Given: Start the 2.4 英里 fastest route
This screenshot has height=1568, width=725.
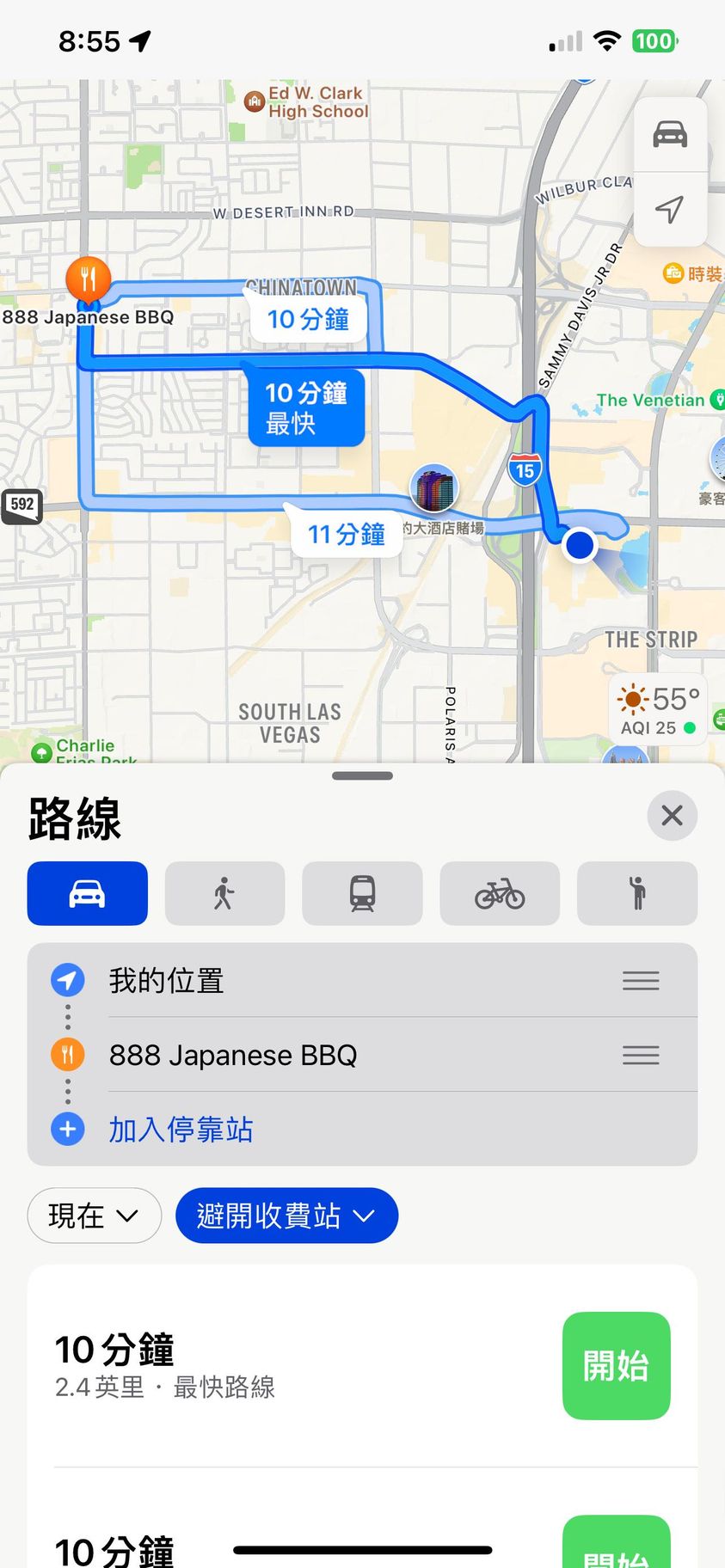Looking at the screenshot, I should [616, 1365].
